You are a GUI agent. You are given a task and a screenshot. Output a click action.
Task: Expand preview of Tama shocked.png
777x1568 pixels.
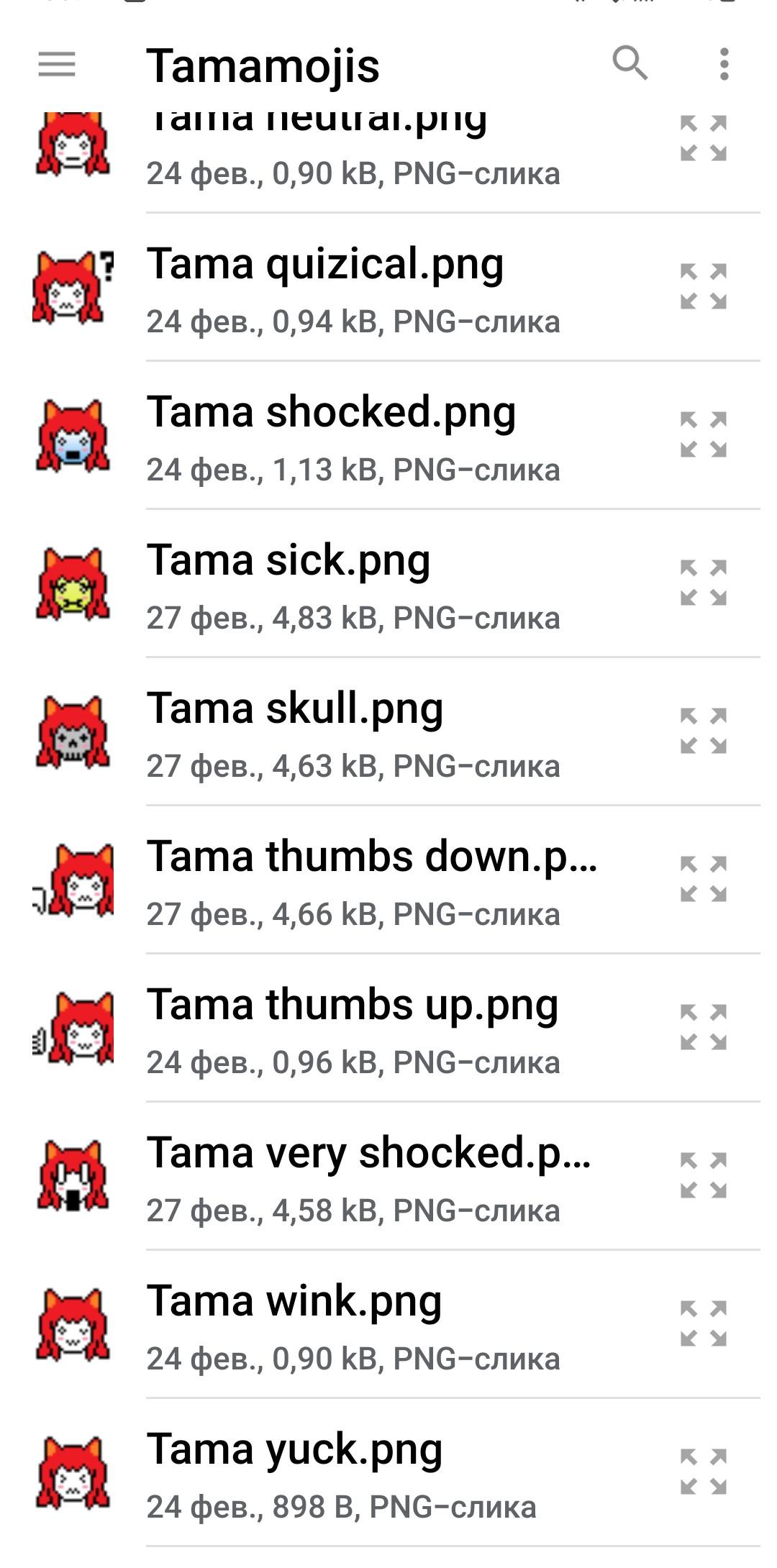(704, 434)
